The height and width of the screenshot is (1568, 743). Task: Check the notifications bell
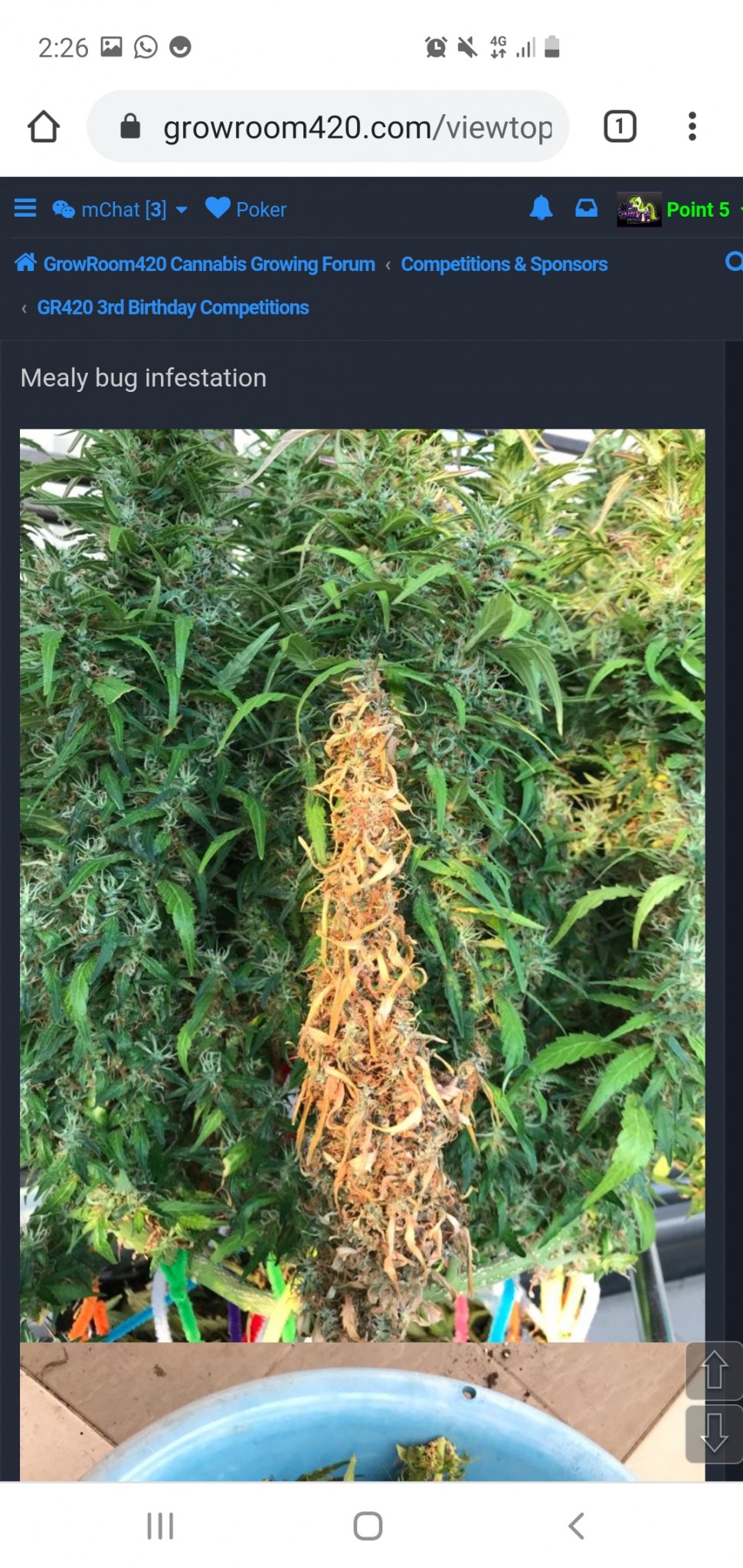[x=541, y=208]
